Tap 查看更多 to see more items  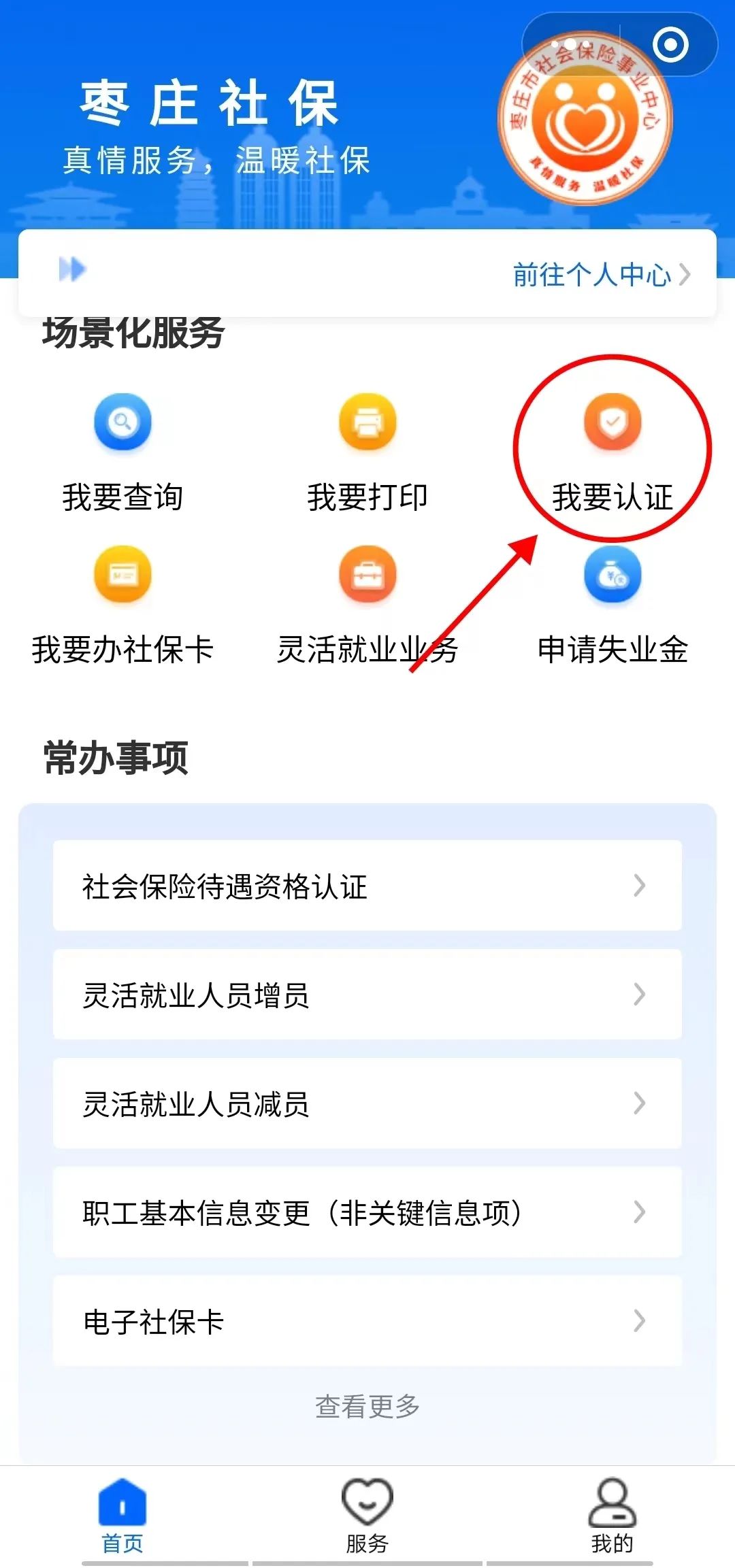[367, 1407]
